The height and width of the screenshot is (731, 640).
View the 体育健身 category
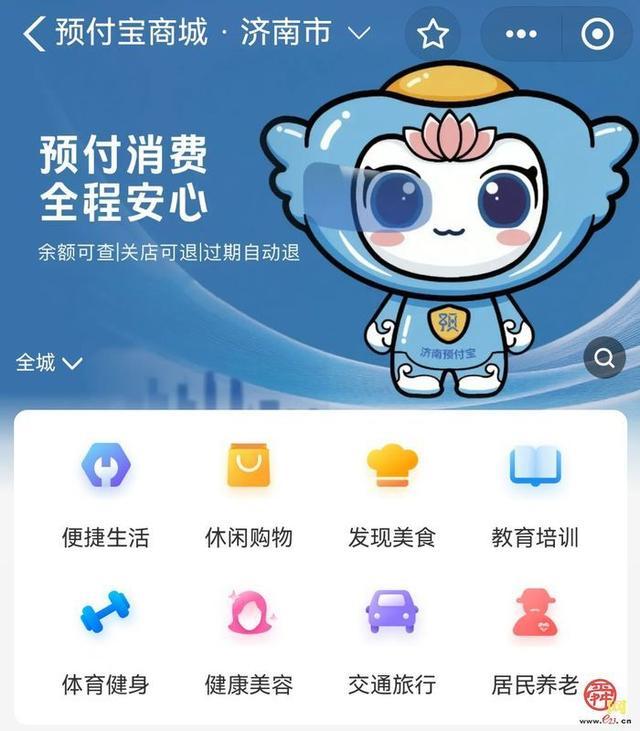coord(105,643)
